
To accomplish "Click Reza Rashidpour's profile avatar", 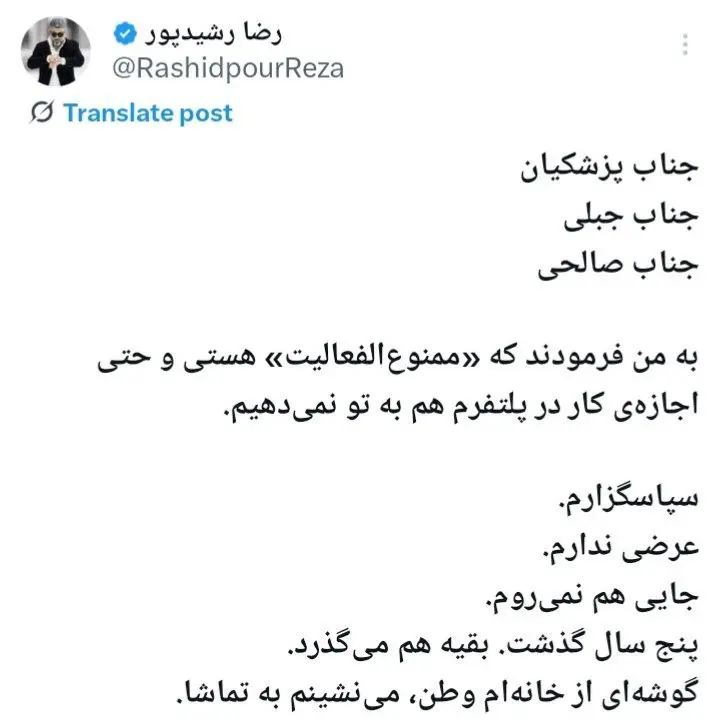I will (x=55, y=49).
